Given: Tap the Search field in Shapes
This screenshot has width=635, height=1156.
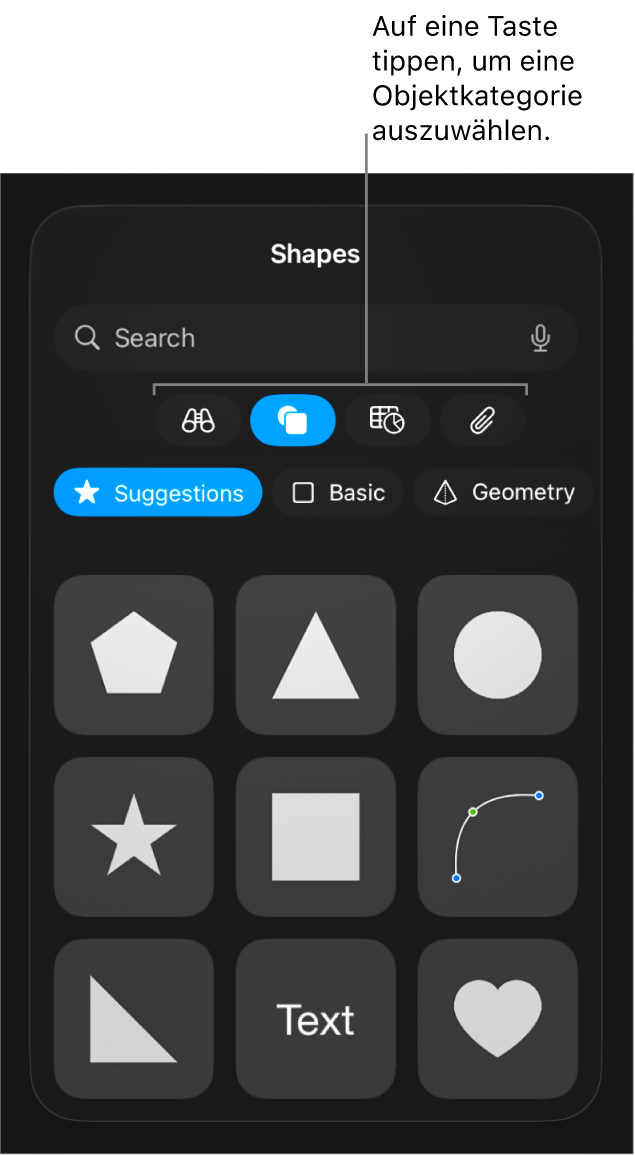Looking at the screenshot, I should point(300,338).
